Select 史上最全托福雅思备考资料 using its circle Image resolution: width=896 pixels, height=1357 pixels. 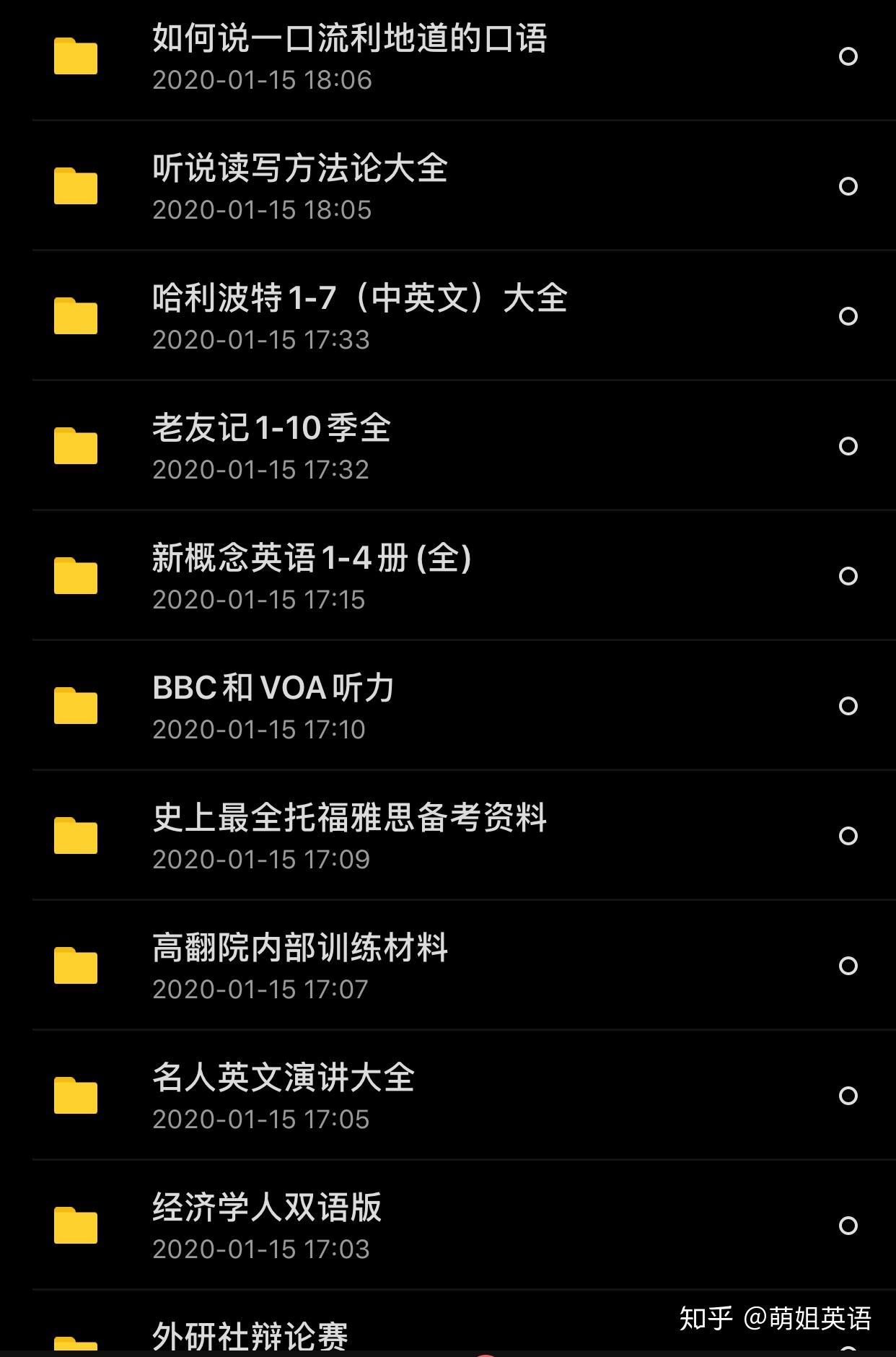[x=848, y=836]
